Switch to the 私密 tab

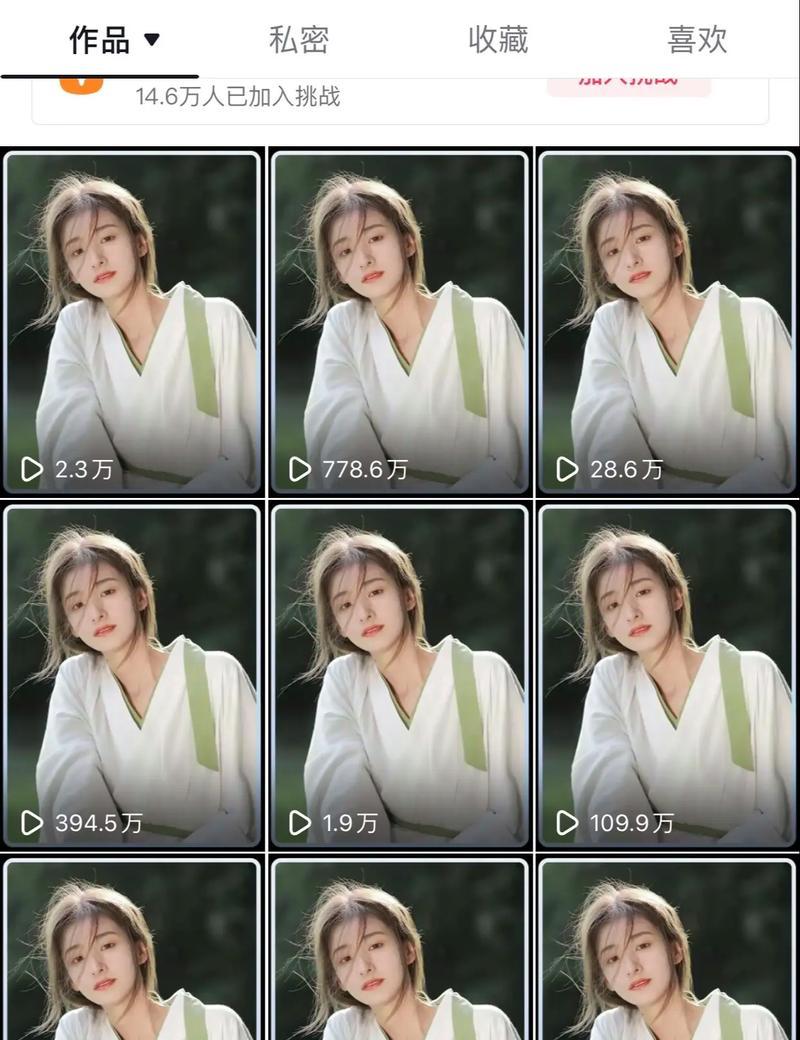tap(299, 40)
